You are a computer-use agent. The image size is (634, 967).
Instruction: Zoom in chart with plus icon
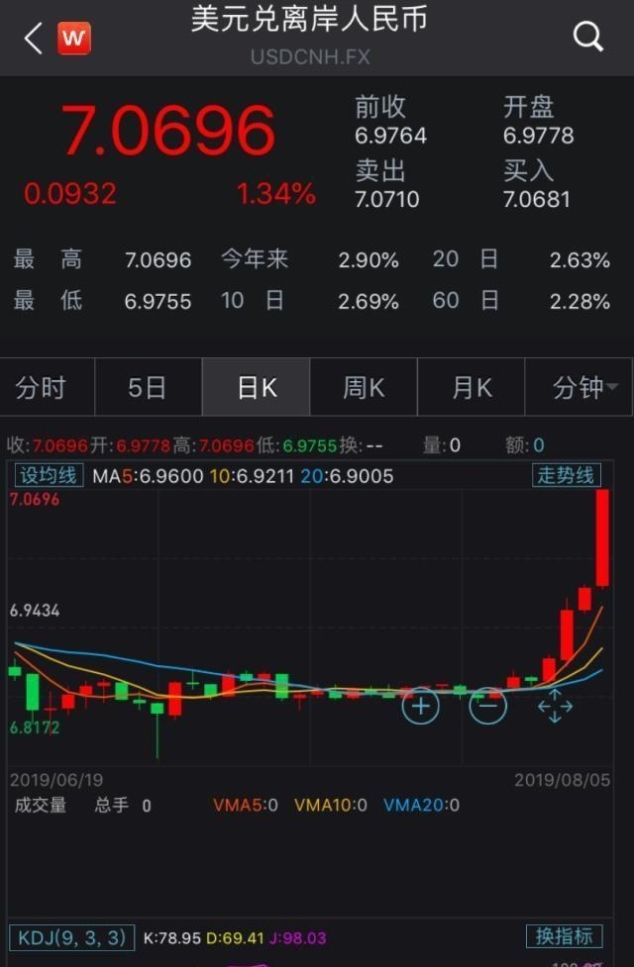[x=420, y=706]
